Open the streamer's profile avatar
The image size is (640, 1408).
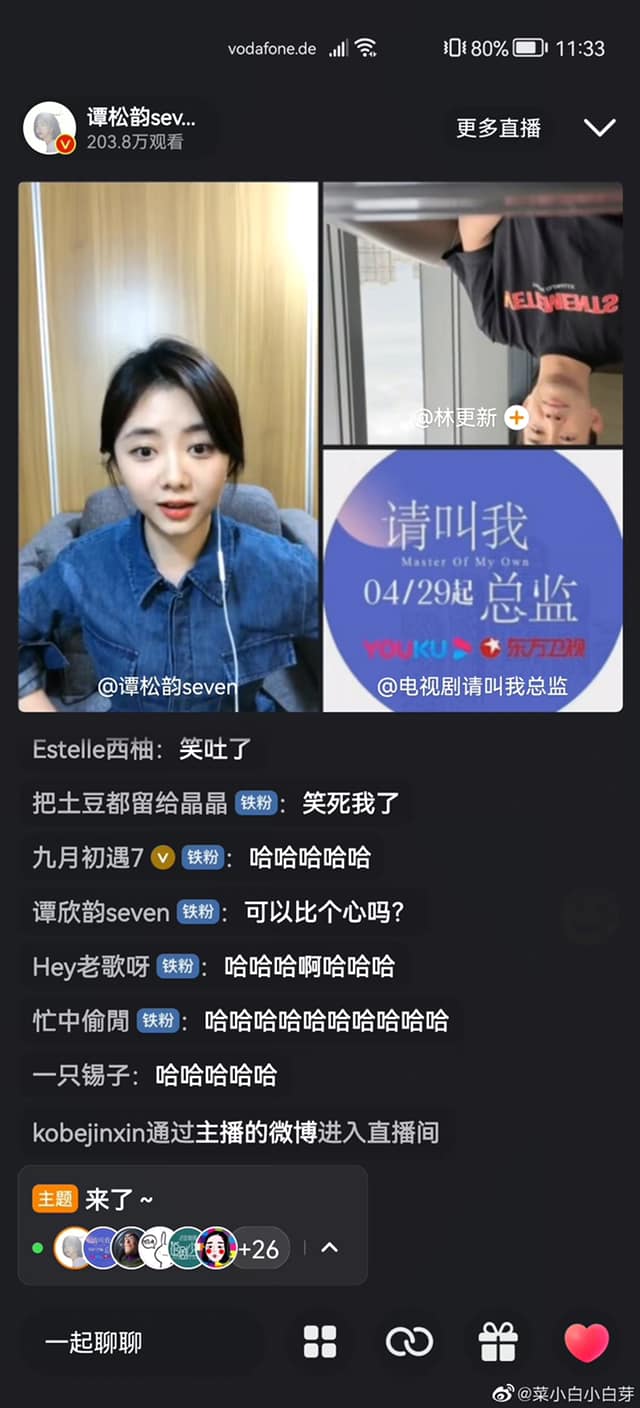[x=49, y=128]
